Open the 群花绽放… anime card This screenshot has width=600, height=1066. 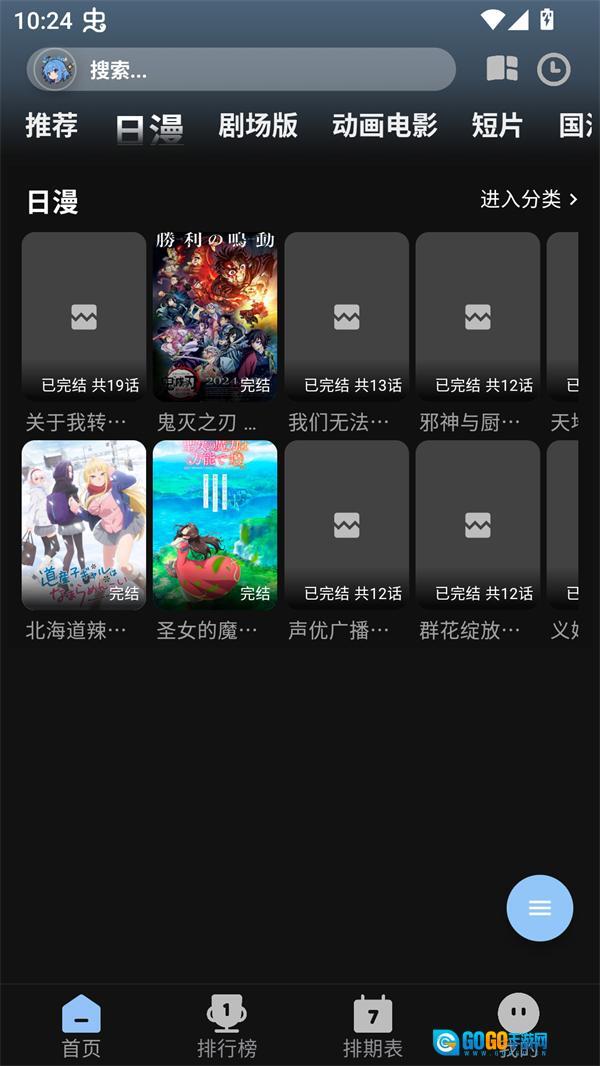click(x=478, y=525)
